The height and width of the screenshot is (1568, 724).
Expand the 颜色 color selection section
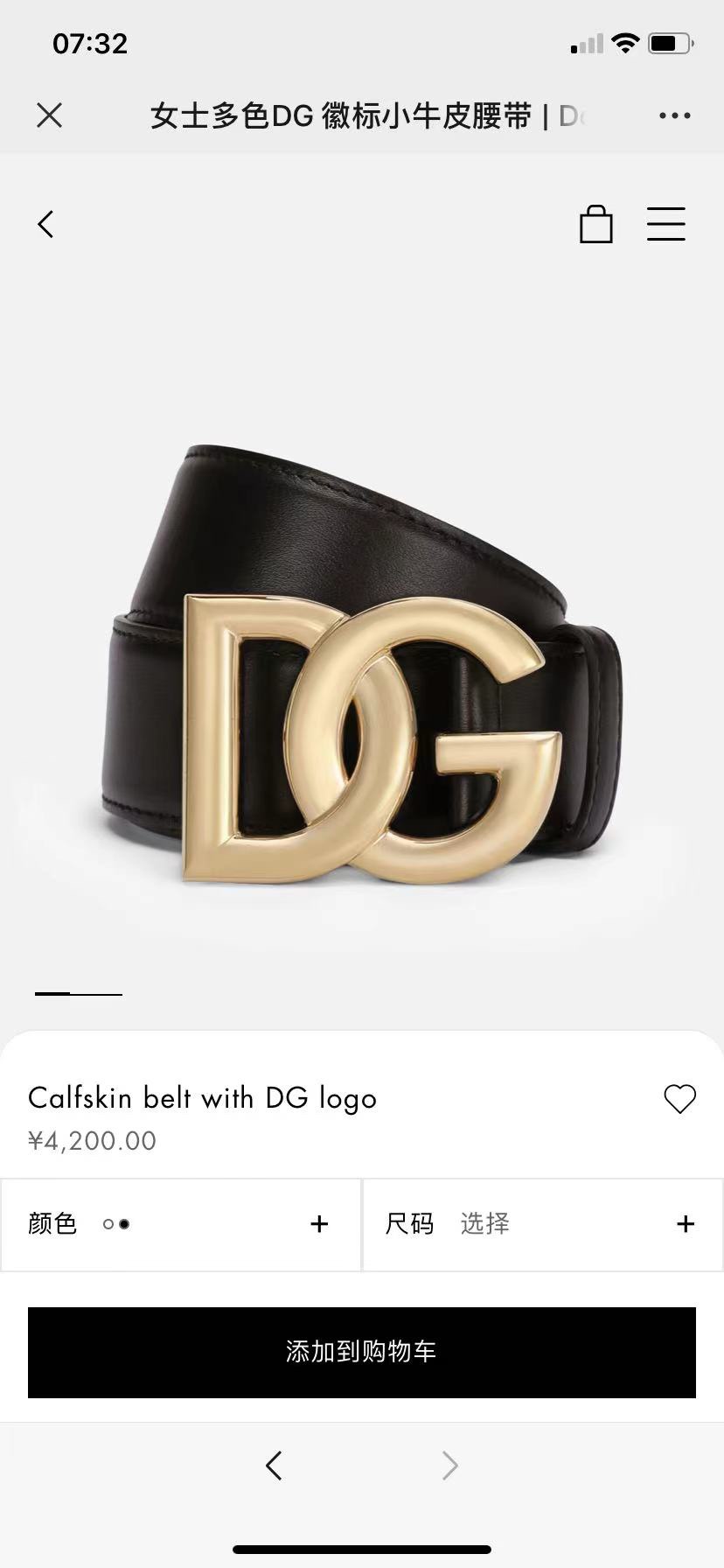319,1224
